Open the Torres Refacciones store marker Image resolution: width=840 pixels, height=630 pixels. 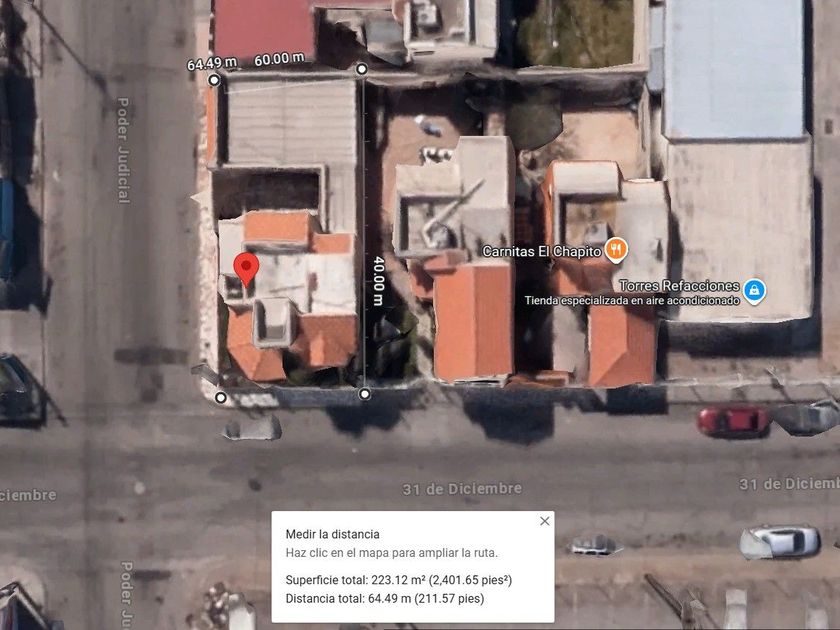[754, 291]
